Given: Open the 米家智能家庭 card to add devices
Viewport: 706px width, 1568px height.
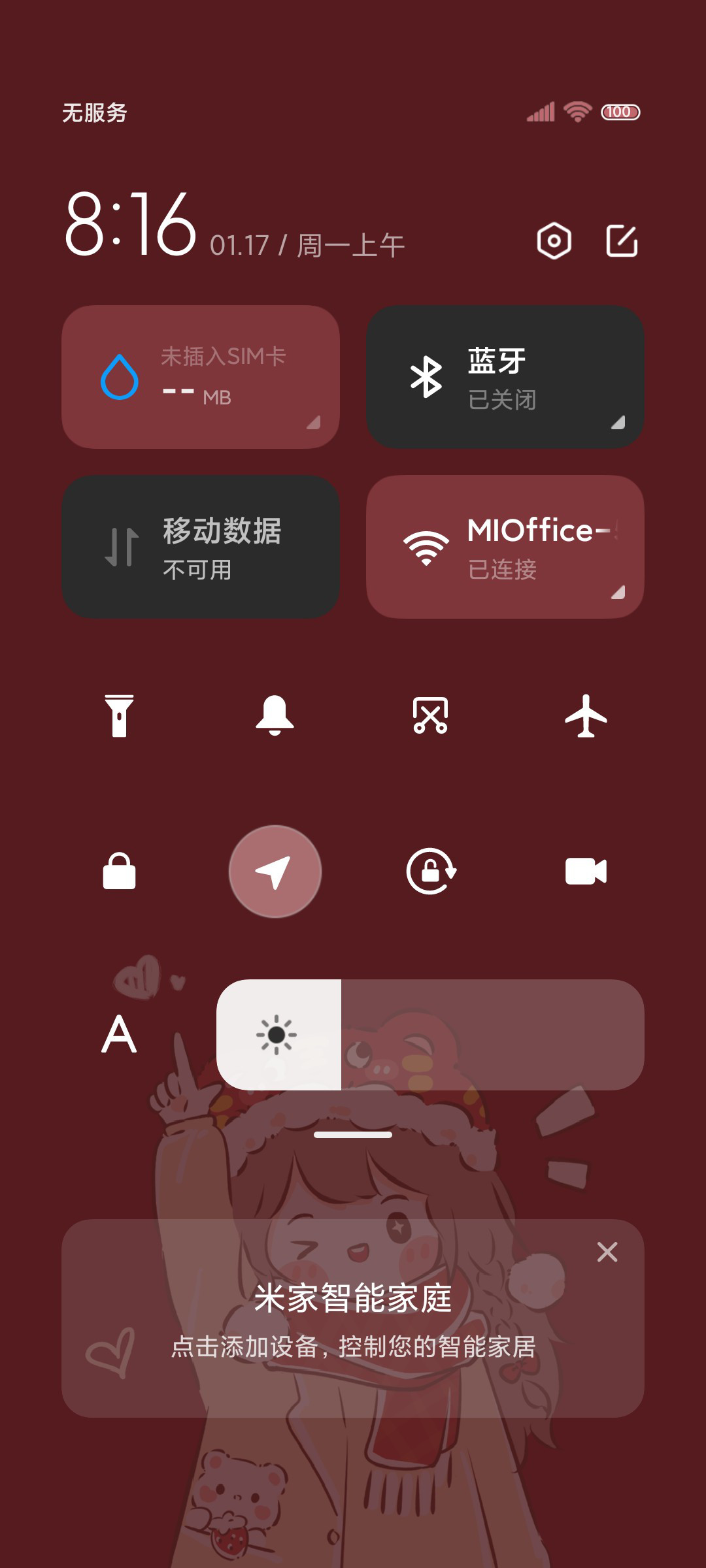Looking at the screenshot, I should pos(353,1318).
